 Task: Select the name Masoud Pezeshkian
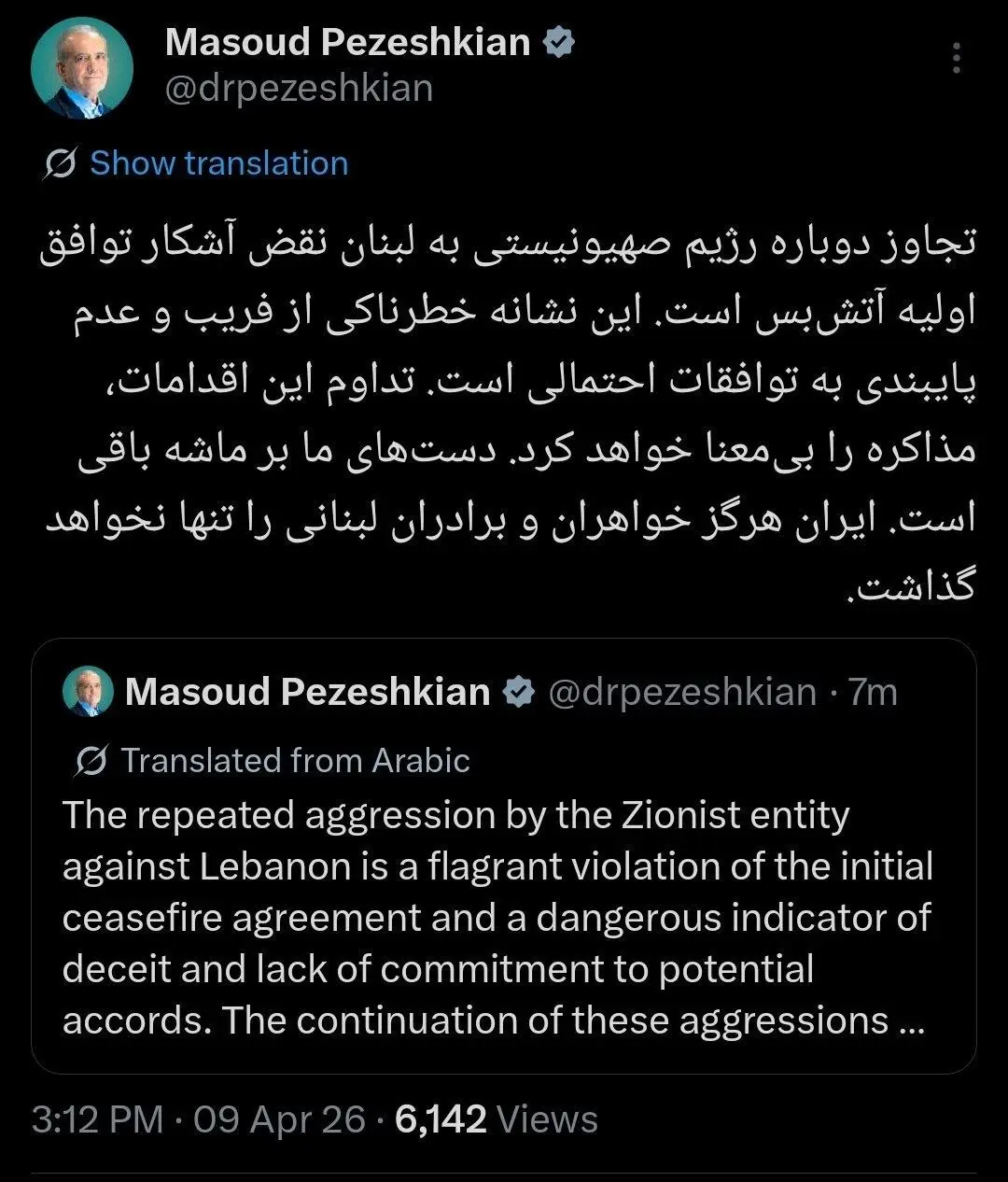point(350,40)
